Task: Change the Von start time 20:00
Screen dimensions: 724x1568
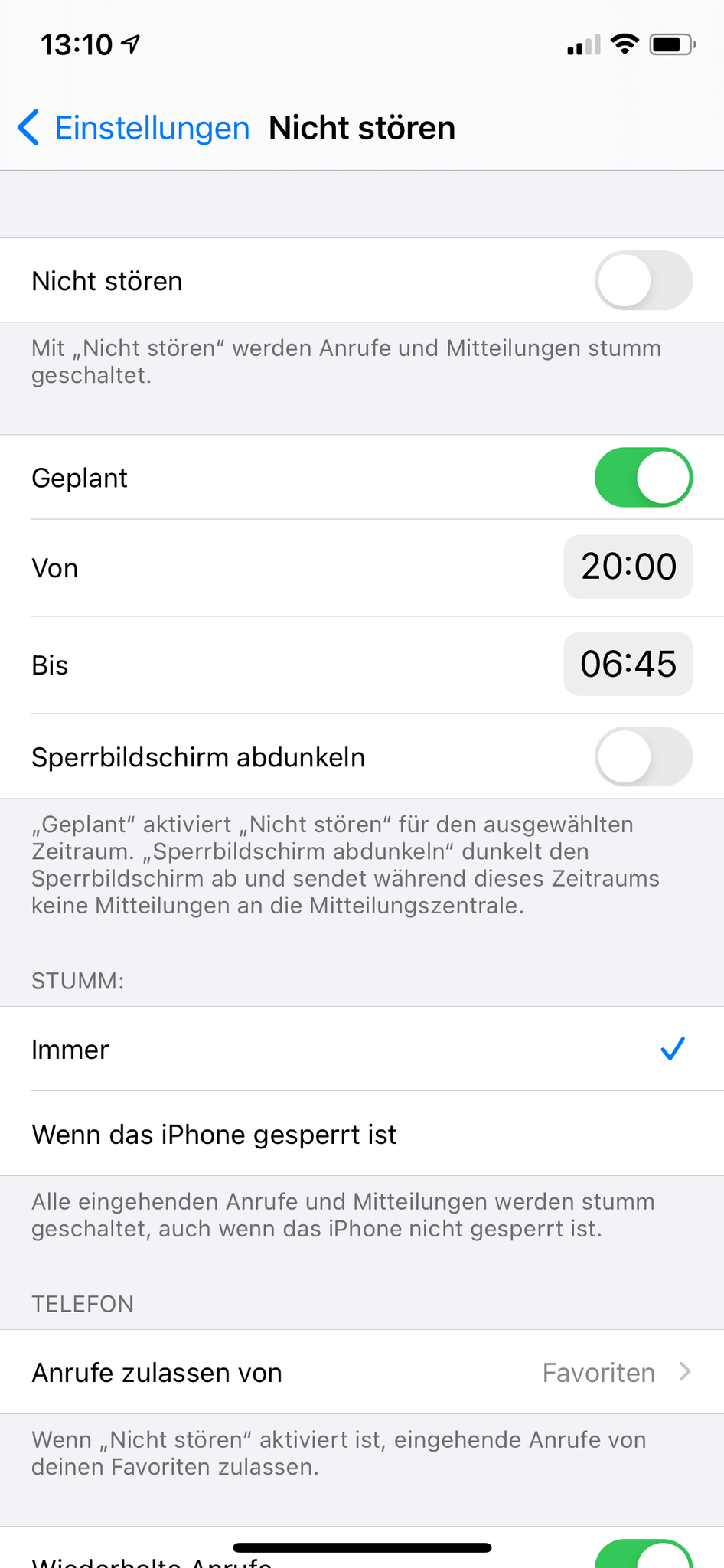Action: pyautogui.click(x=628, y=567)
